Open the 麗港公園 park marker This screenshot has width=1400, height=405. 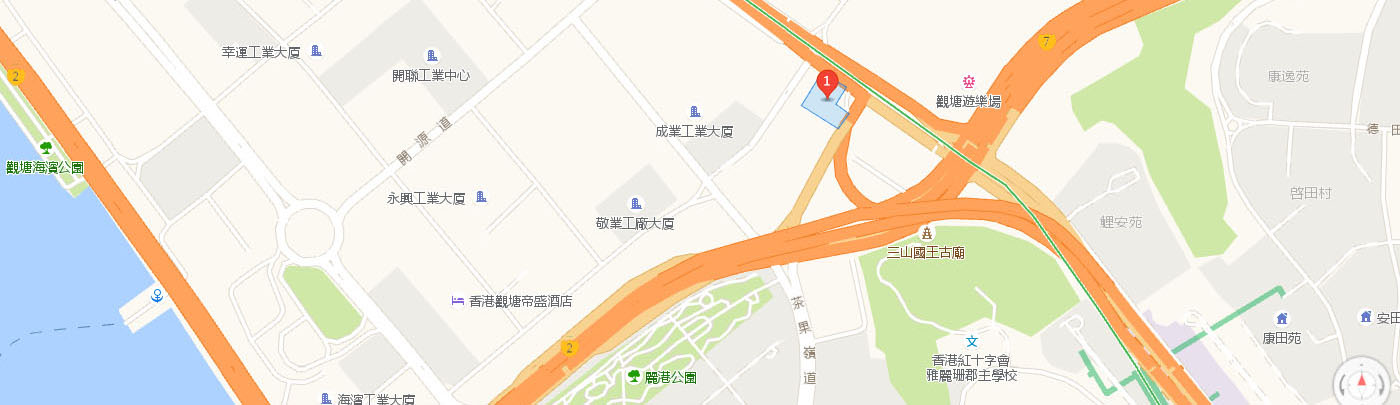click(x=633, y=376)
